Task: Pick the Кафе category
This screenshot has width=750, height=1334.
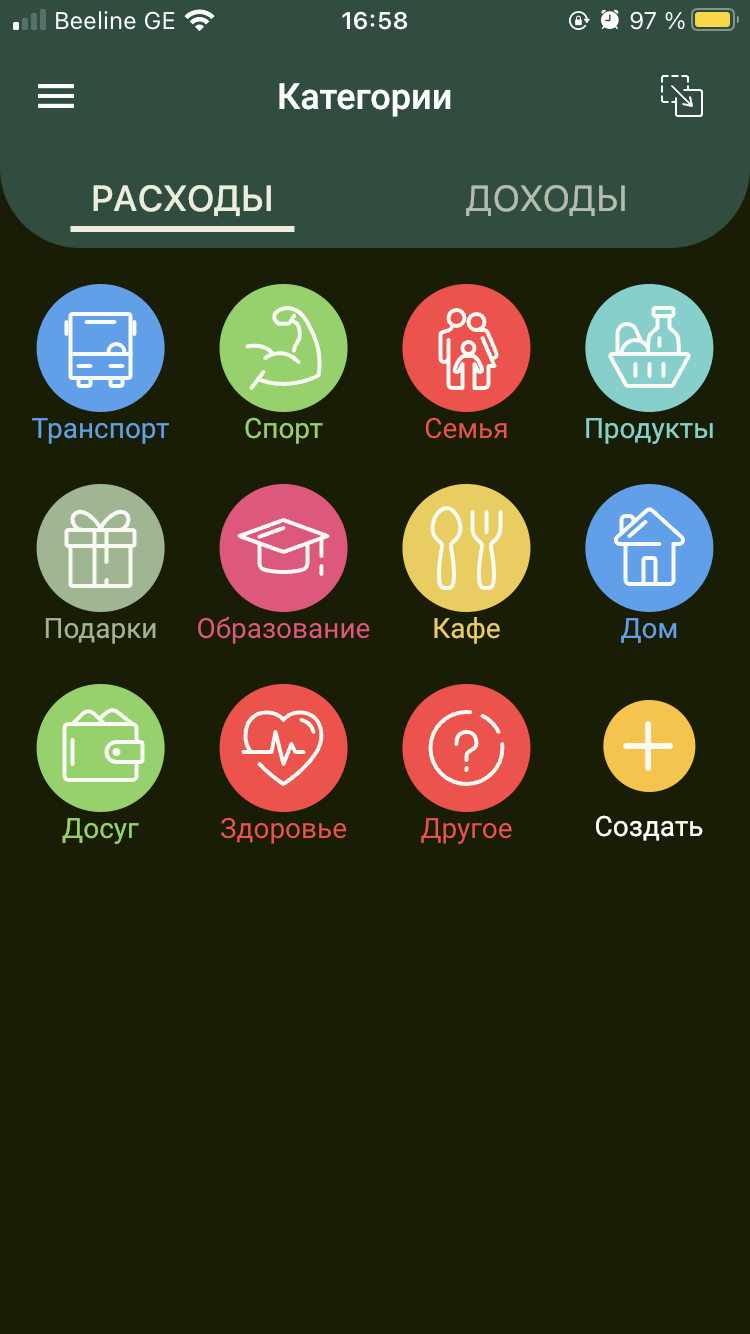Action: (x=466, y=548)
